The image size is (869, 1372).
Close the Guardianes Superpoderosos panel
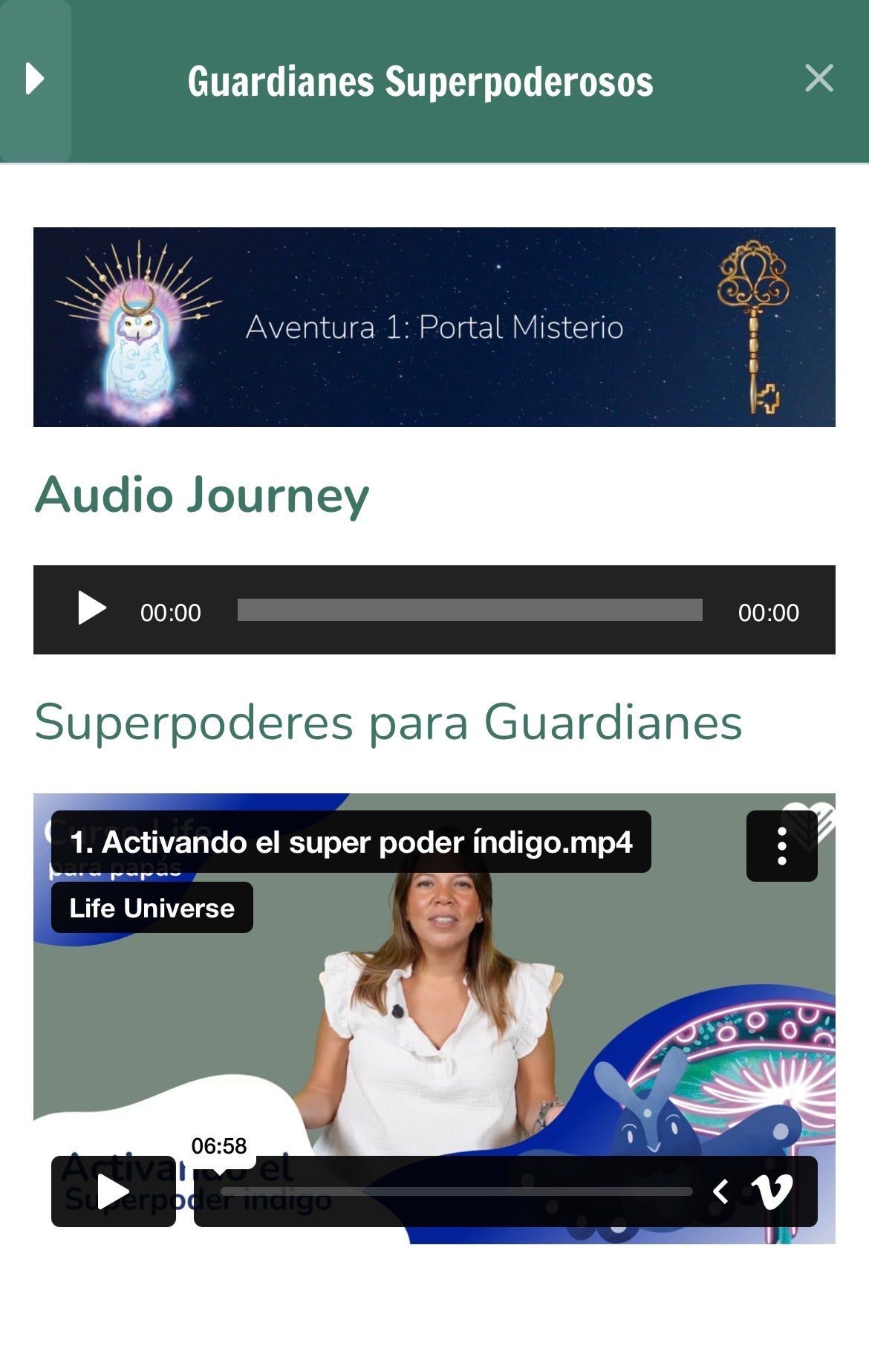pos(819,79)
